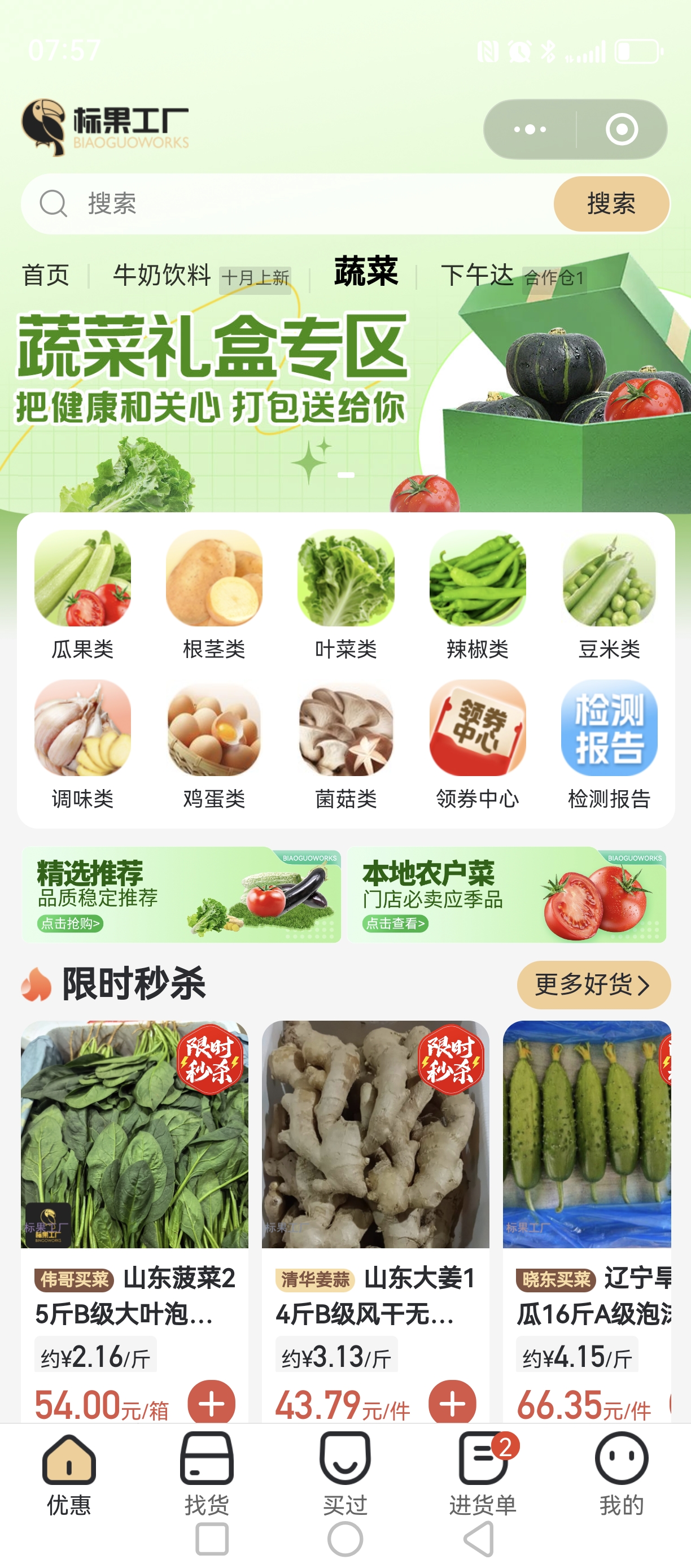The width and height of the screenshot is (691, 1568).
Task: Browse the 叶菜类 category
Action: (345, 595)
